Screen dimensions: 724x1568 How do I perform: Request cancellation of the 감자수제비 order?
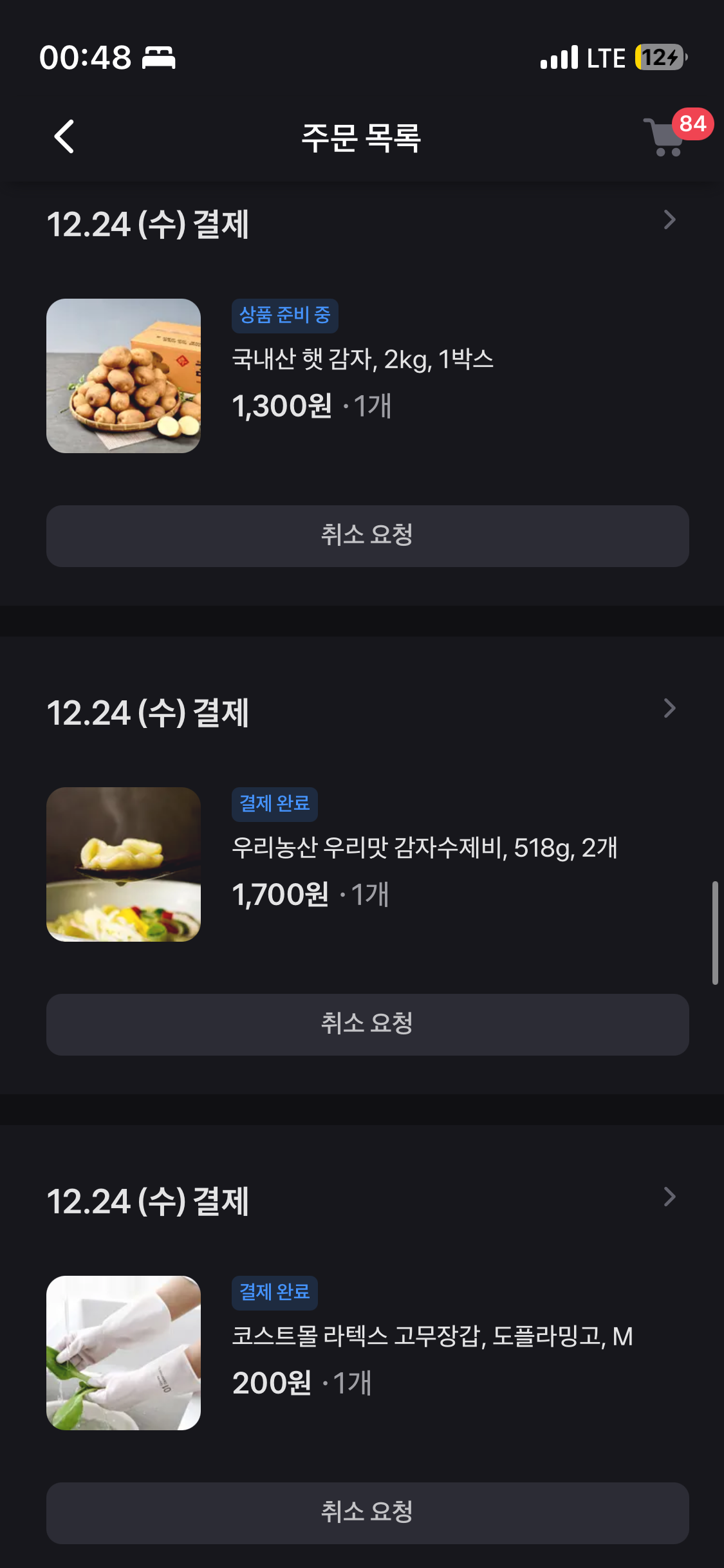point(367,1024)
